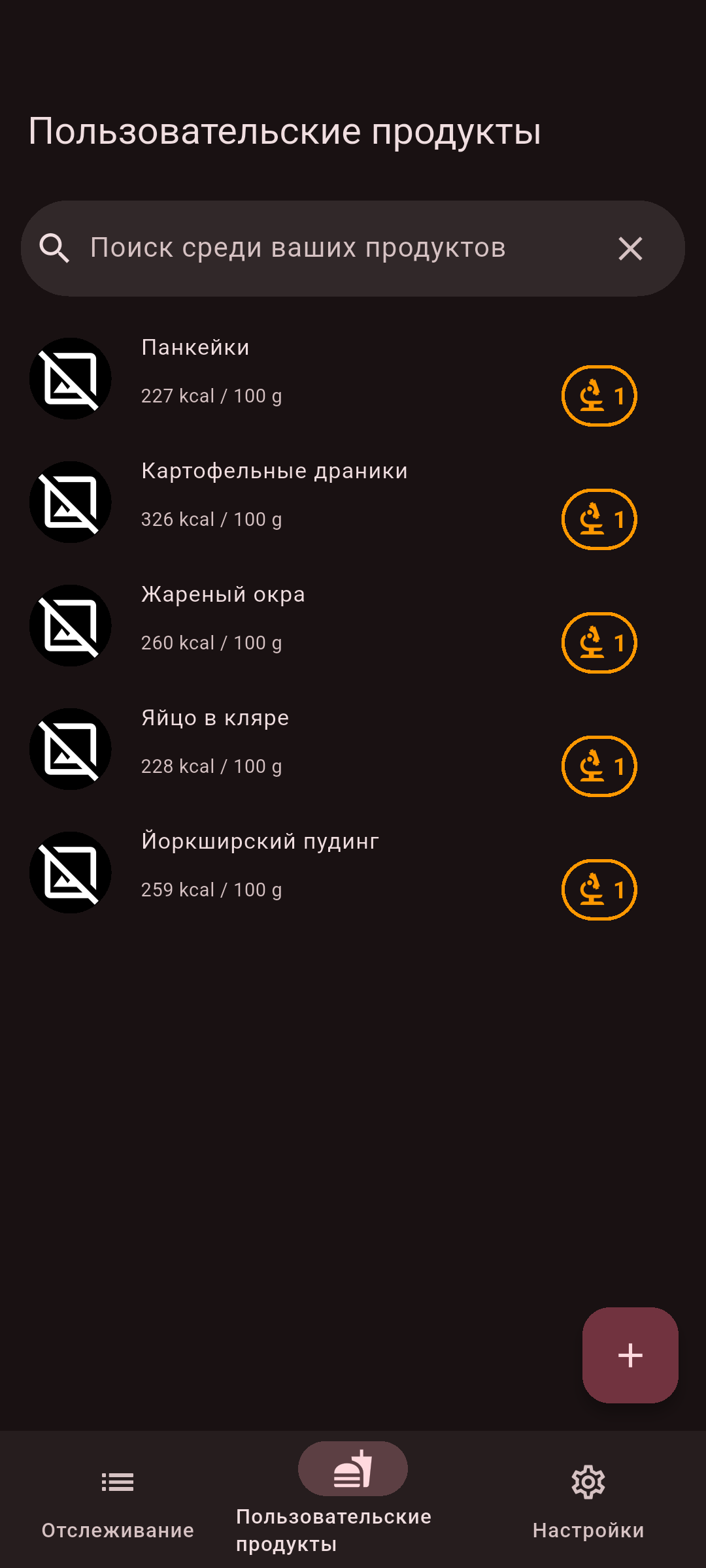Tap the microscope badge on Жареный окра
This screenshot has height=1568, width=706.
pos(599,643)
